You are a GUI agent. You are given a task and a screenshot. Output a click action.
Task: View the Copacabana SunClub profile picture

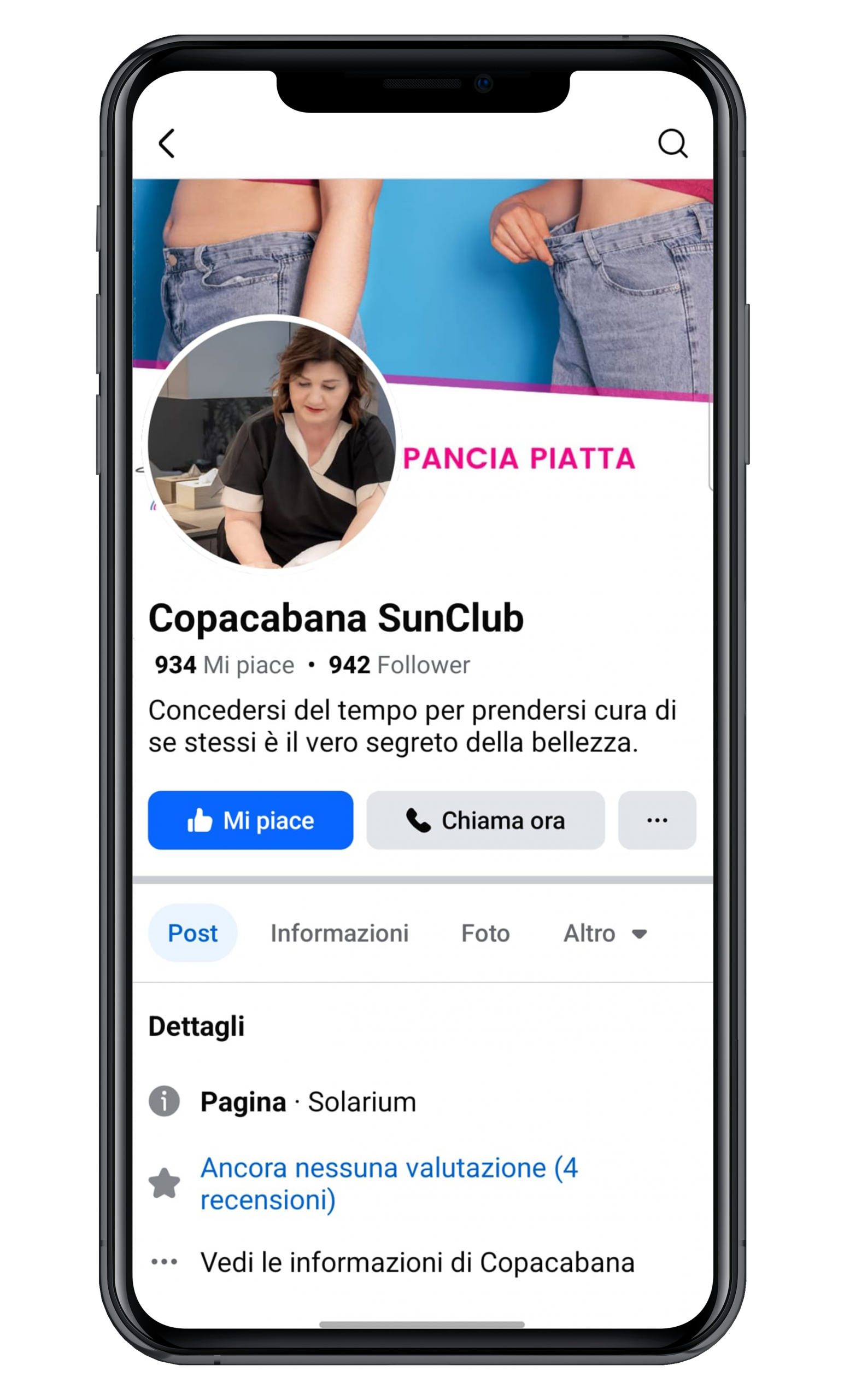click(x=272, y=444)
